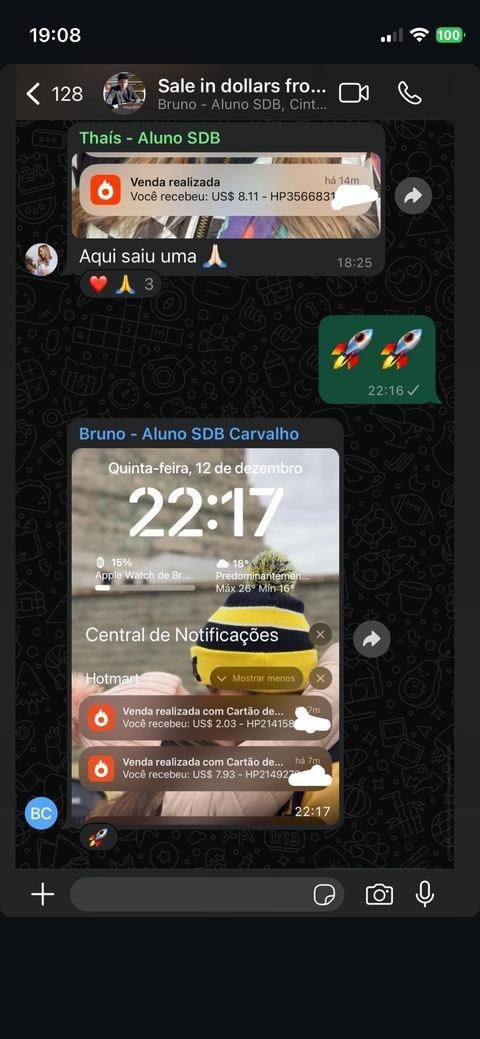The image size is (480, 1039).
Task: Forward Thaís's image message
Action: [x=413, y=195]
